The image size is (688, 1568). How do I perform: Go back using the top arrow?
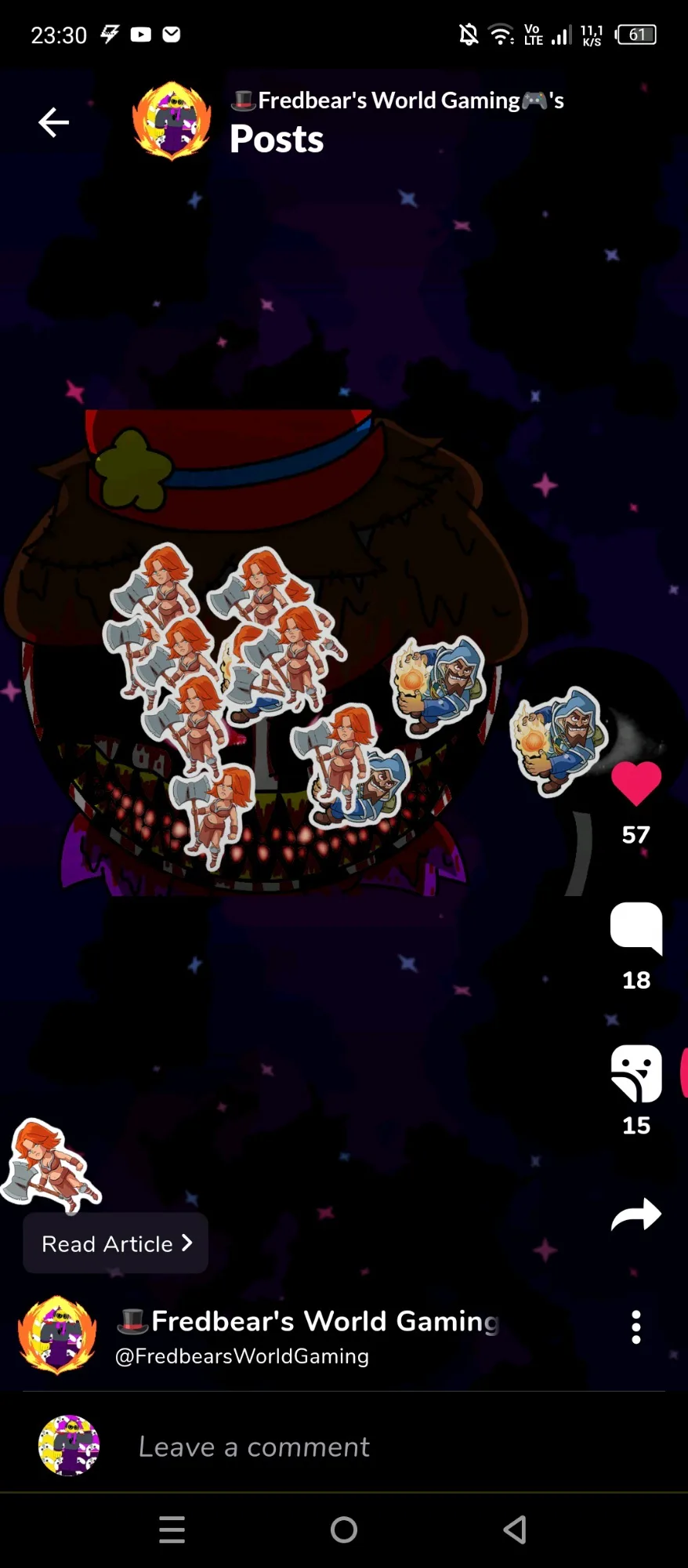click(53, 122)
